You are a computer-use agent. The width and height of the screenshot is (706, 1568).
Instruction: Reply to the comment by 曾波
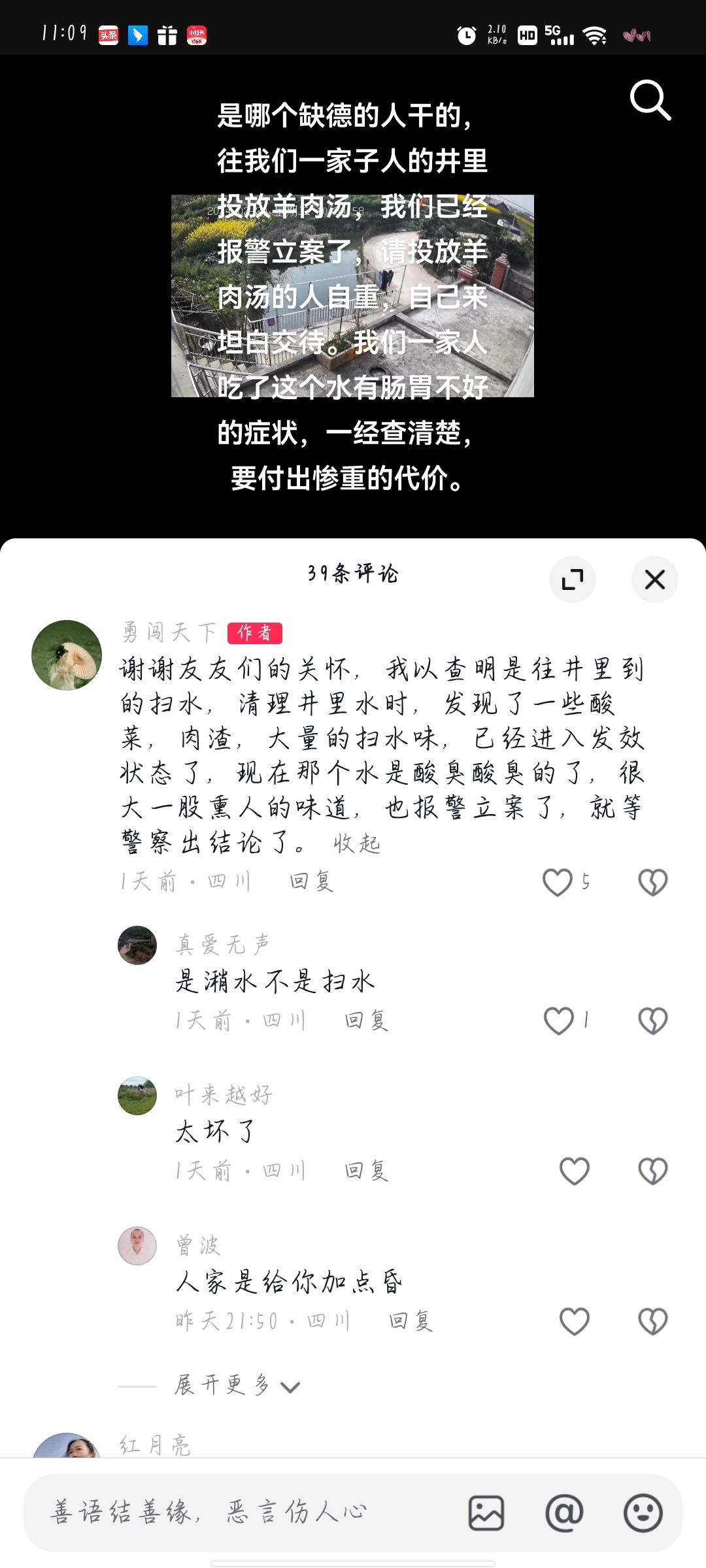[411, 1321]
